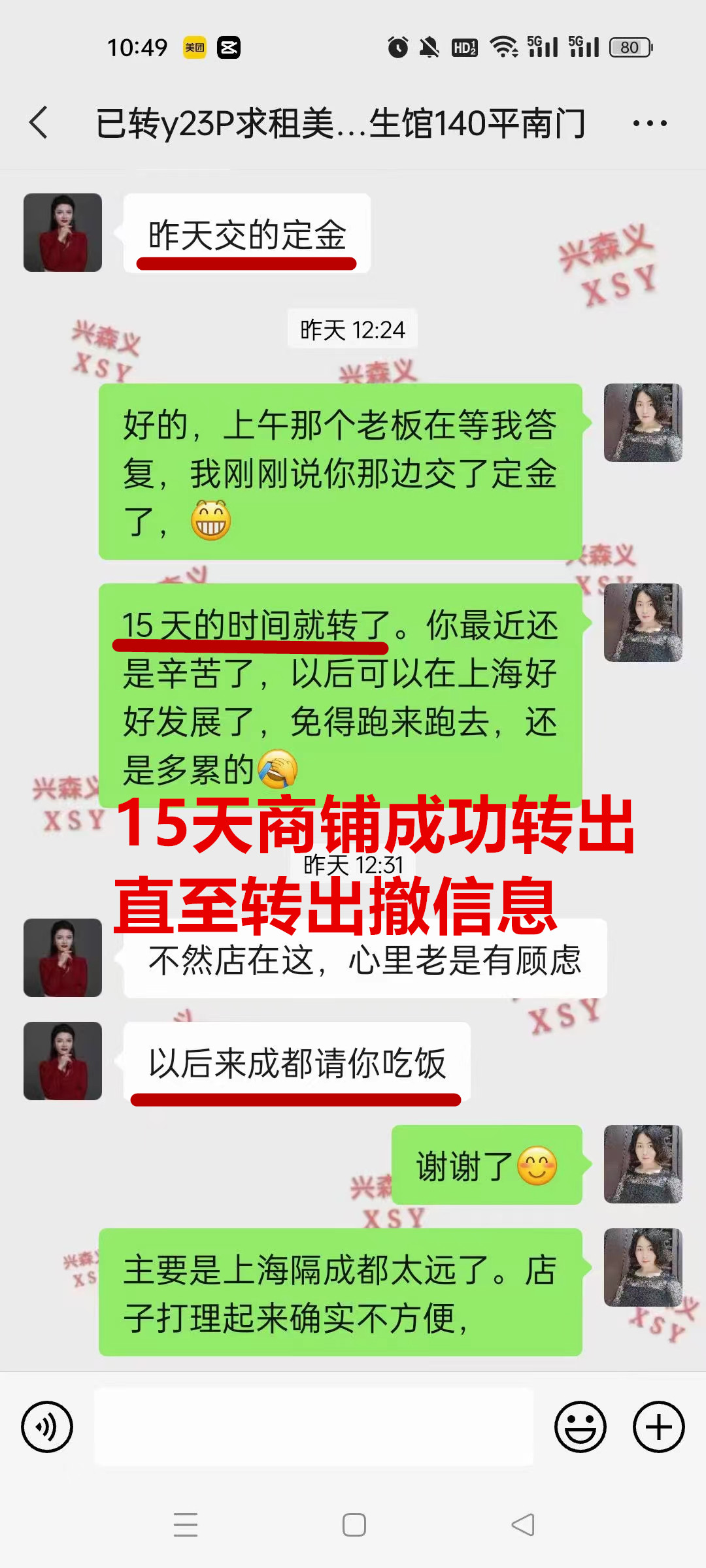Go back from this chat

(39, 122)
